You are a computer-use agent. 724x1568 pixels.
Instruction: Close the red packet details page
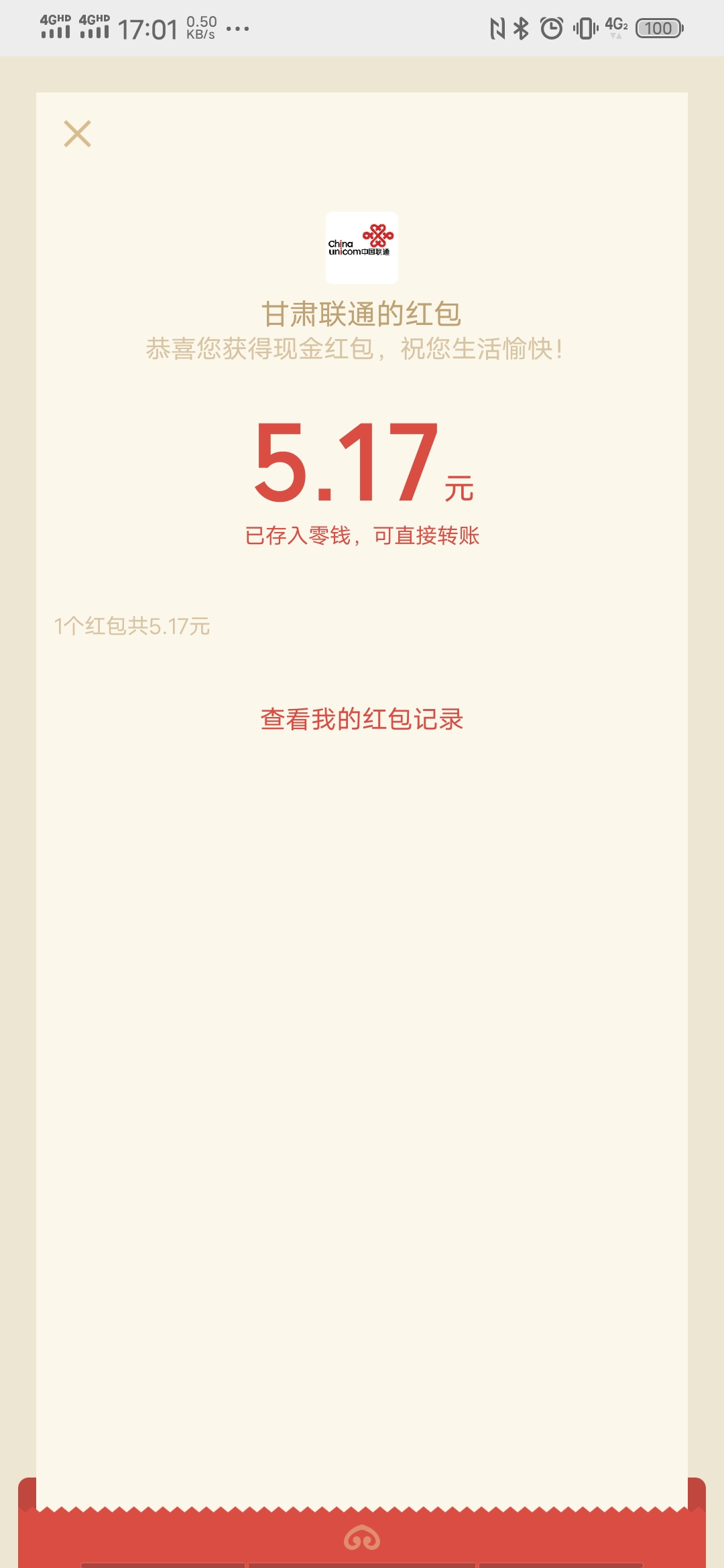click(77, 134)
